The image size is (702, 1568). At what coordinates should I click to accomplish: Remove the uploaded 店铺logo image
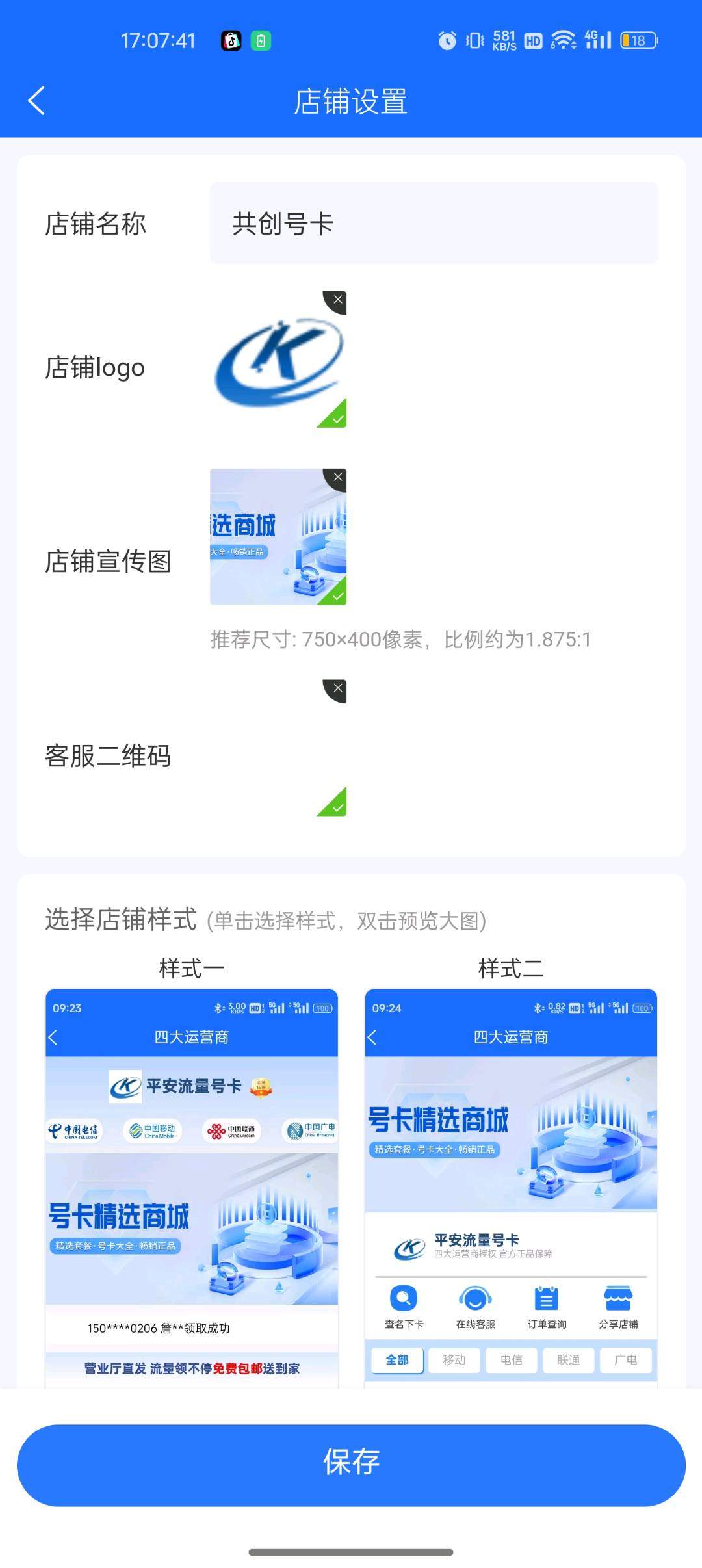(x=337, y=300)
